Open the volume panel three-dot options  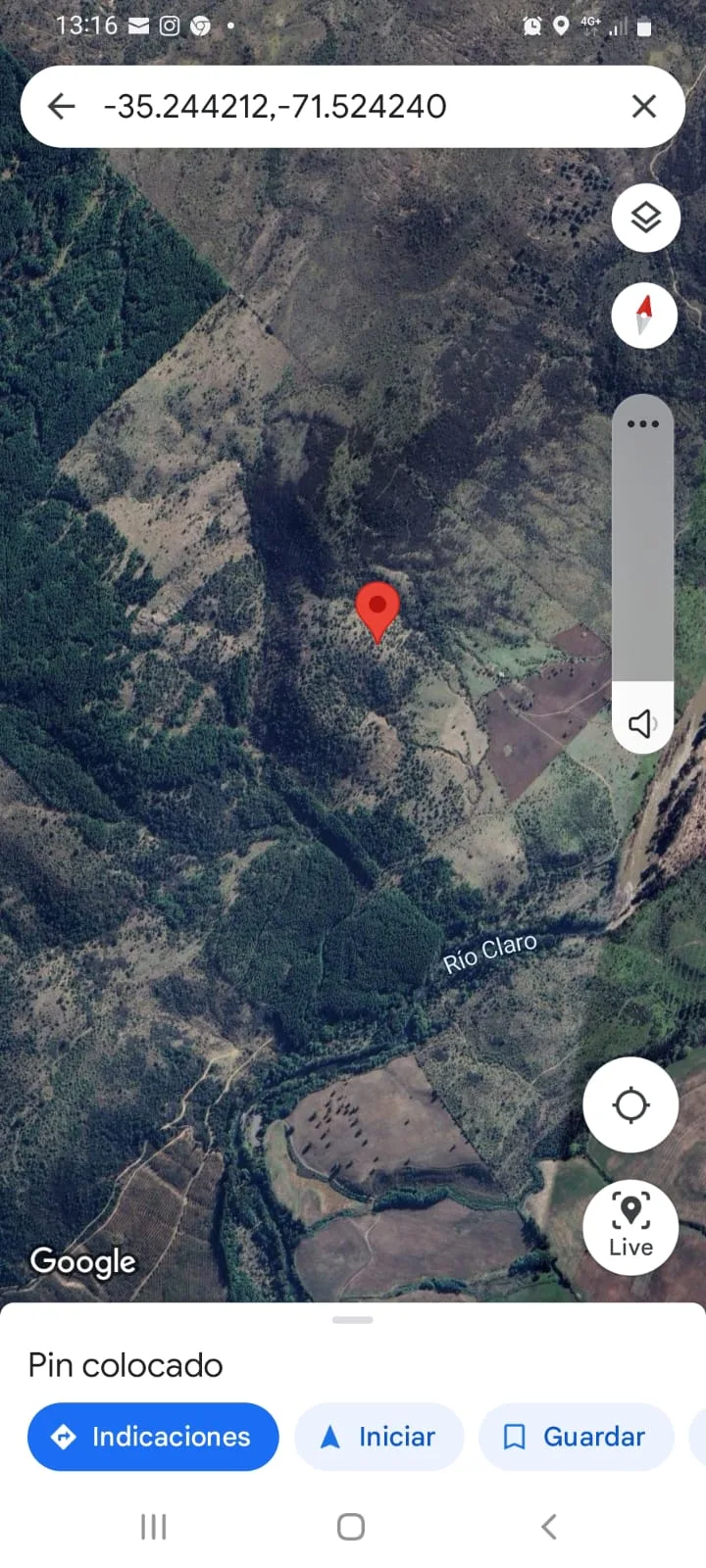(x=642, y=424)
